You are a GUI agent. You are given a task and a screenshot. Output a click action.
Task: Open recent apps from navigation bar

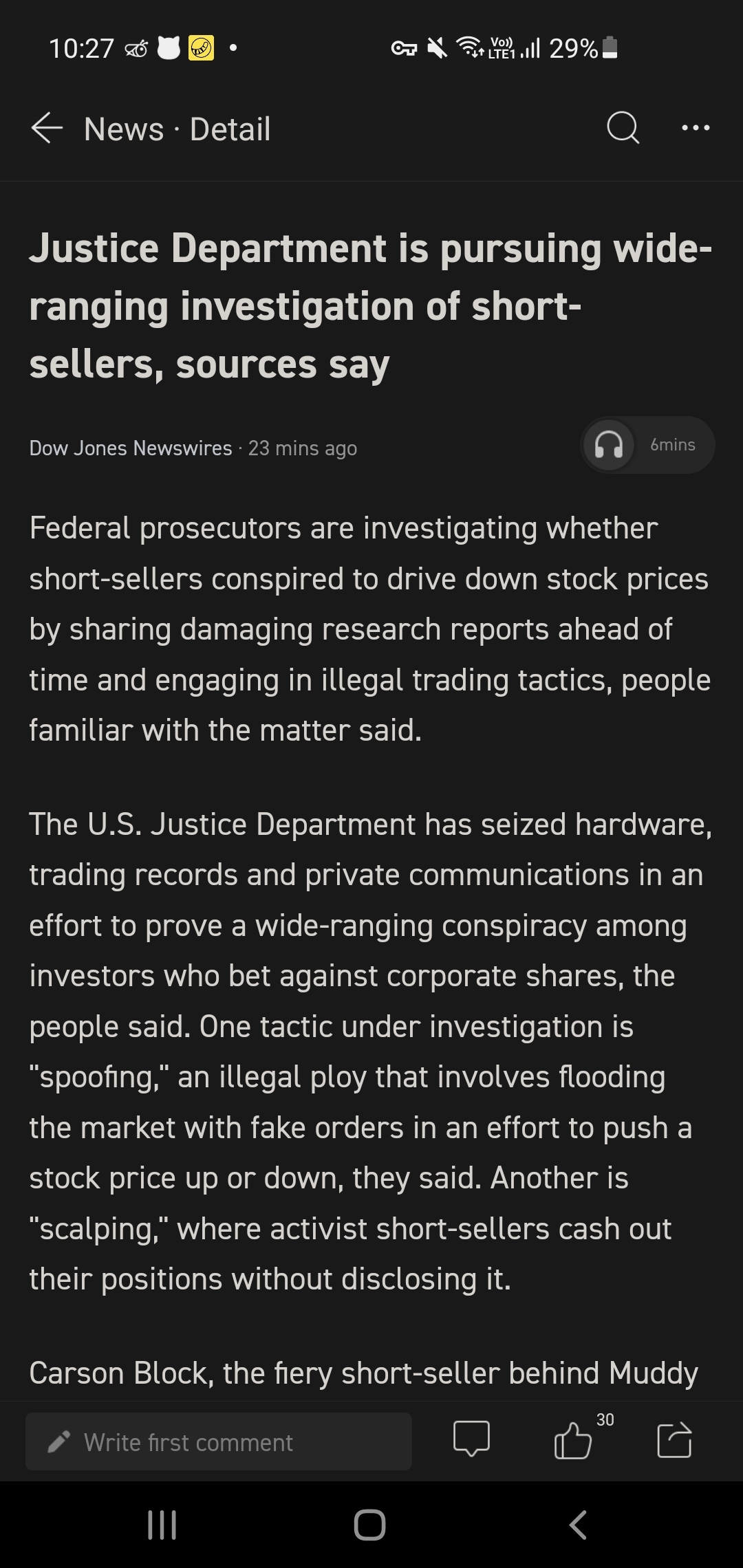click(x=162, y=1525)
